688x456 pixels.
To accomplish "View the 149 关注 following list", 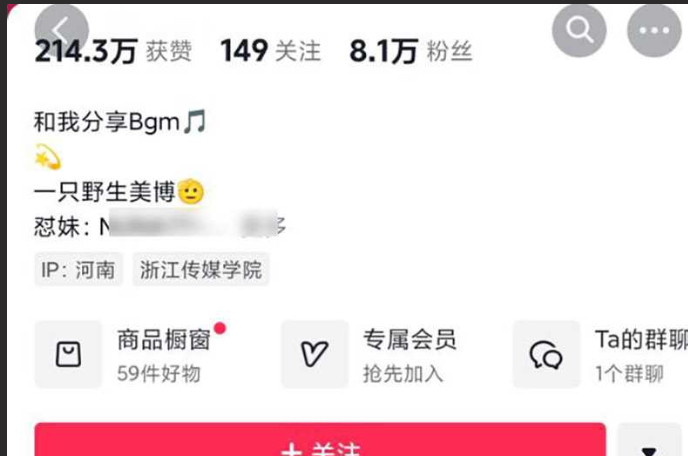I will pyautogui.click(x=270, y=52).
